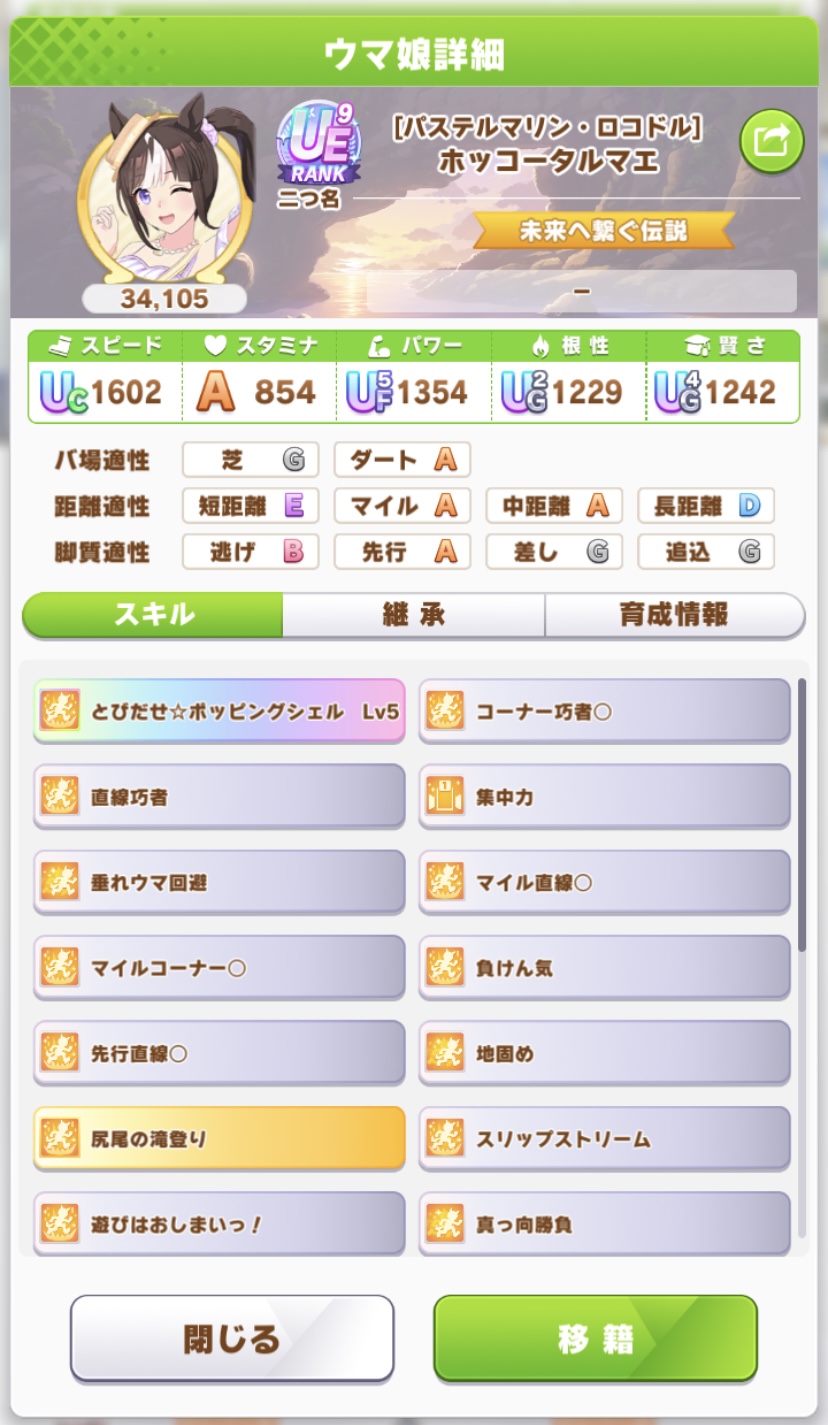Viewport: 828px width, 1425px height.
Task: Tap the green share icon
Action: 771,142
